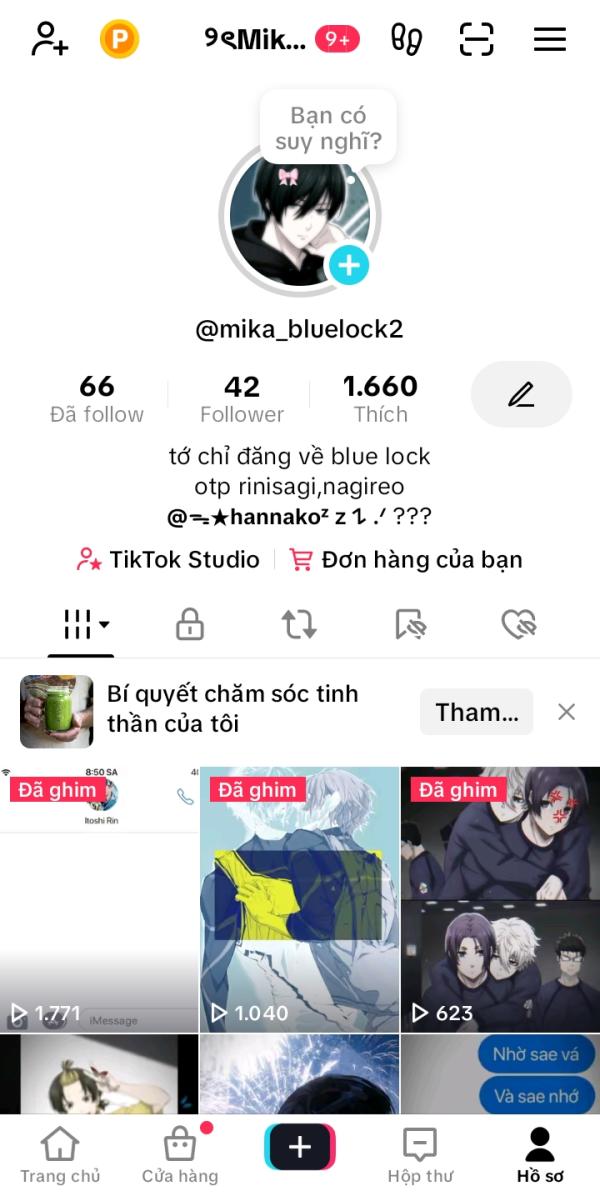This screenshot has width=600, height=1196.
Task: Tap the Tham... button on the banner
Action: [476, 712]
